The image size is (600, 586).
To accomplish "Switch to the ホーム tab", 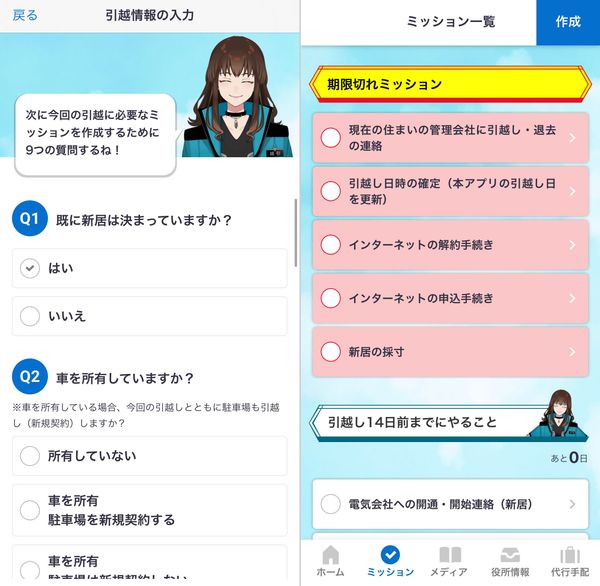I will tap(331, 562).
